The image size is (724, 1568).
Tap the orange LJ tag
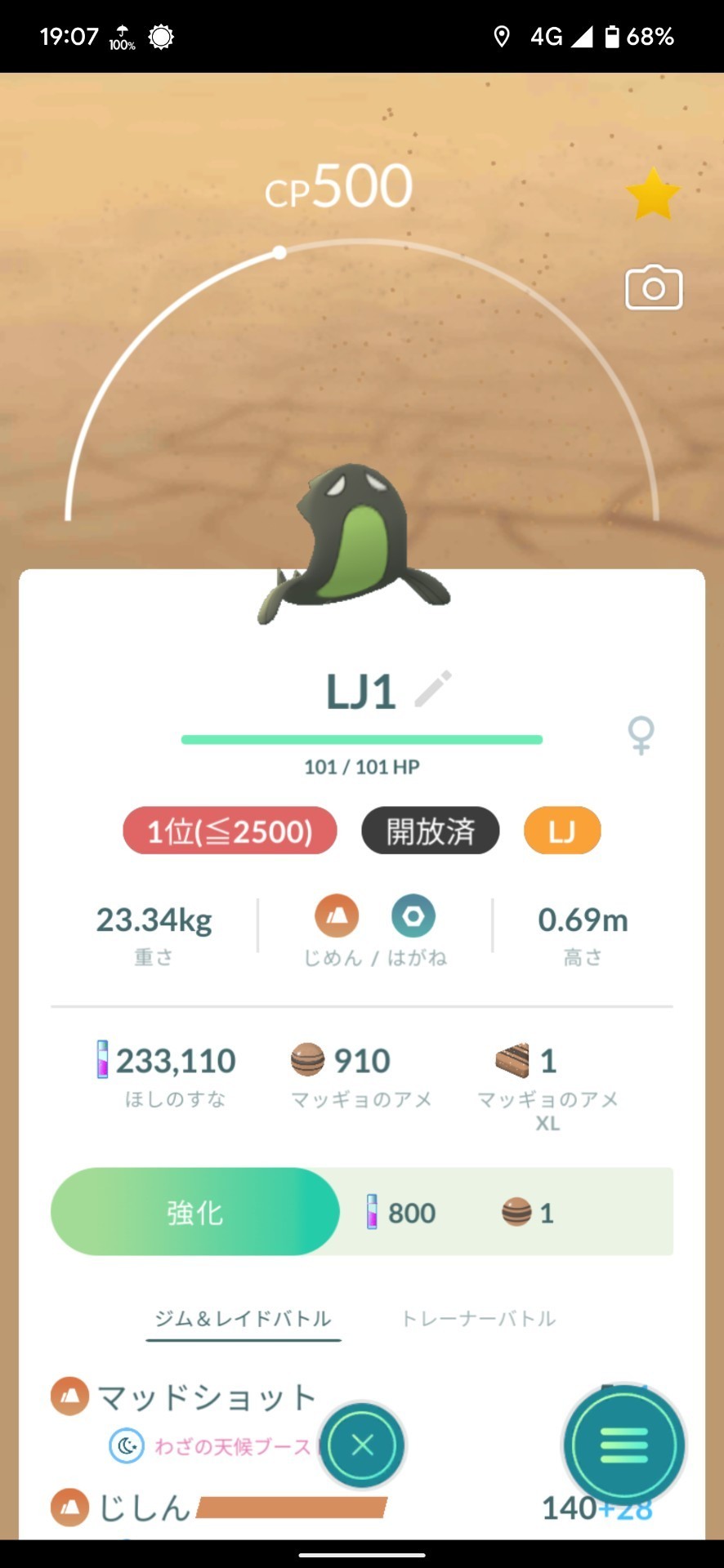pos(562,831)
